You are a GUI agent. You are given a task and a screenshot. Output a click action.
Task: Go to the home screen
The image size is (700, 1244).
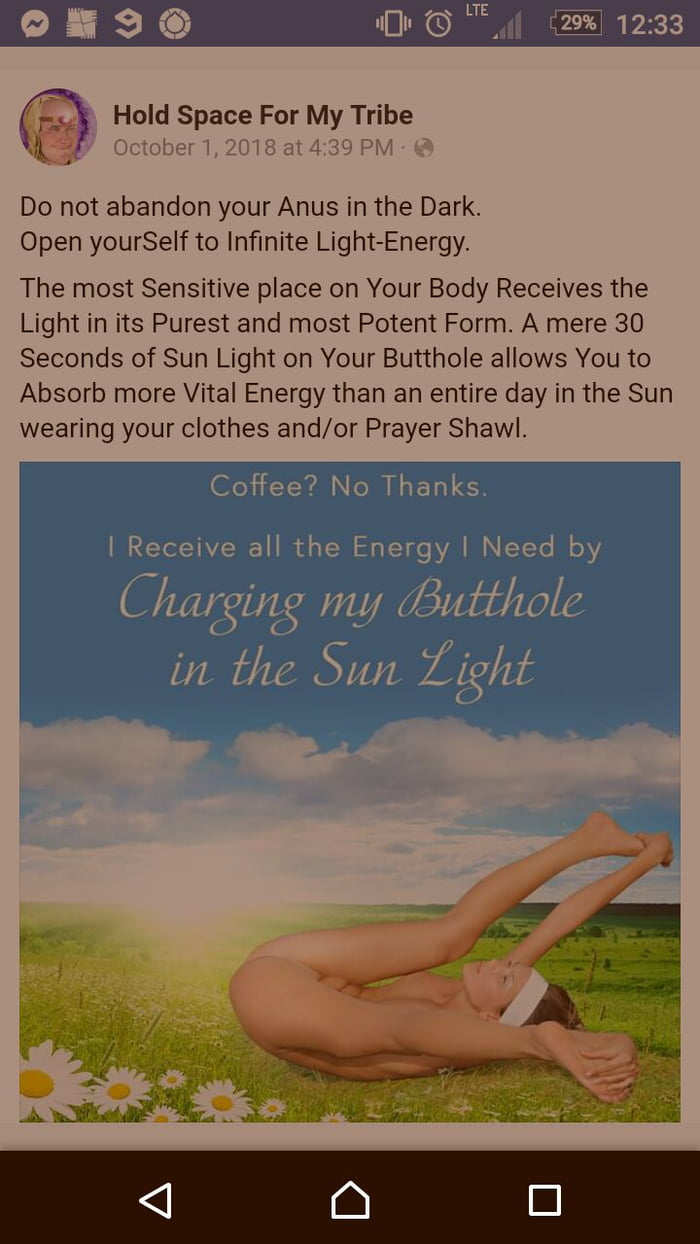(350, 1200)
